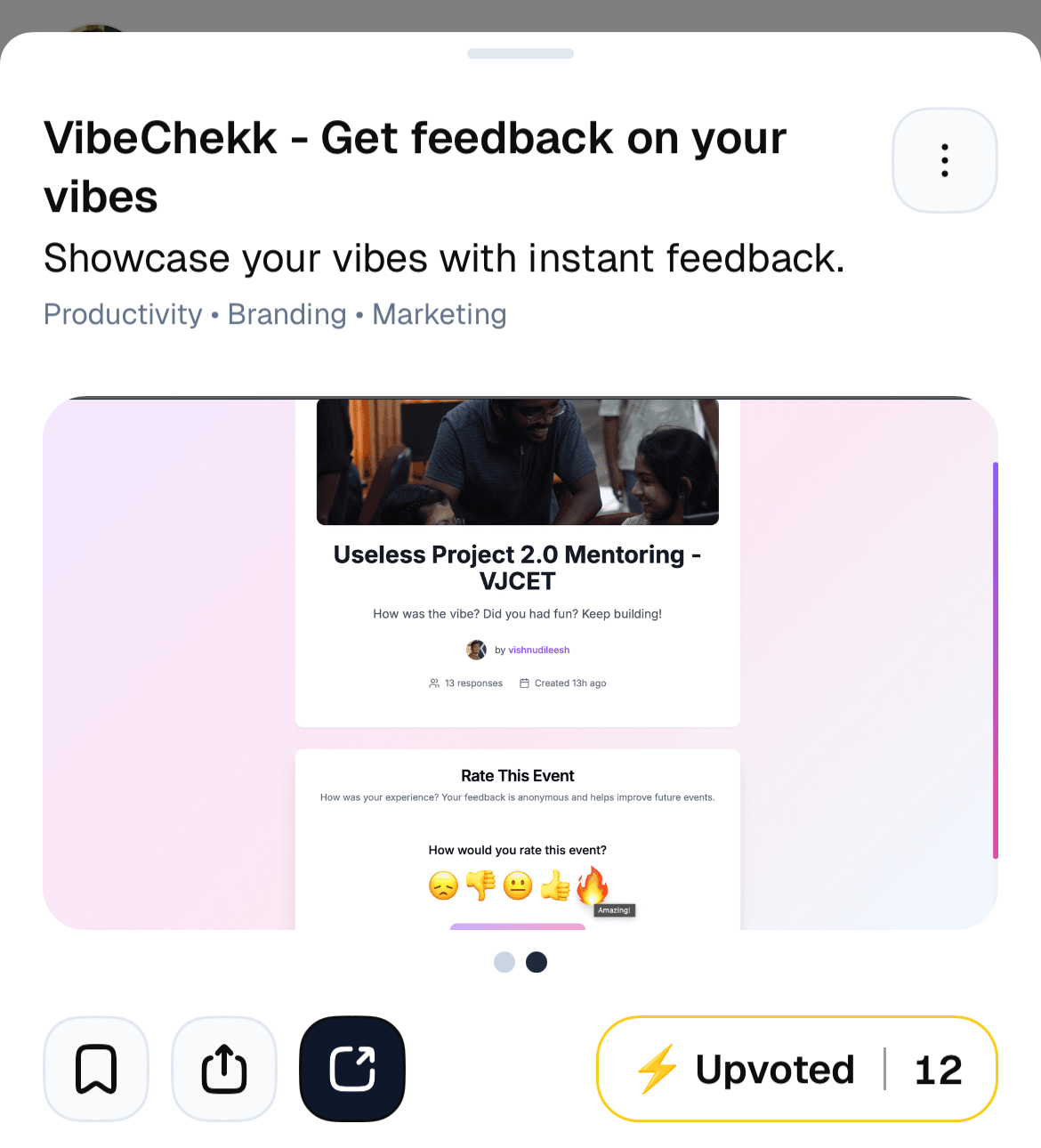Tap the sheet drag handle
The height and width of the screenshot is (1148, 1041).
pyautogui.click(x=520, y=53)
